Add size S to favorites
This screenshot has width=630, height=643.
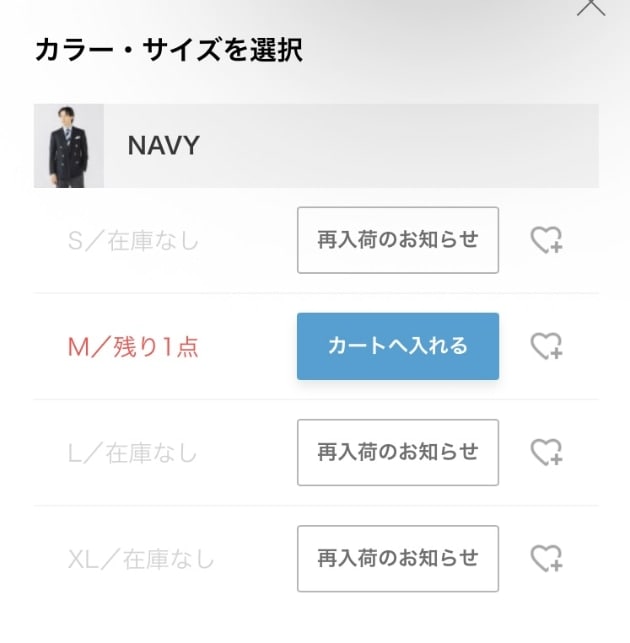(546, 240)
